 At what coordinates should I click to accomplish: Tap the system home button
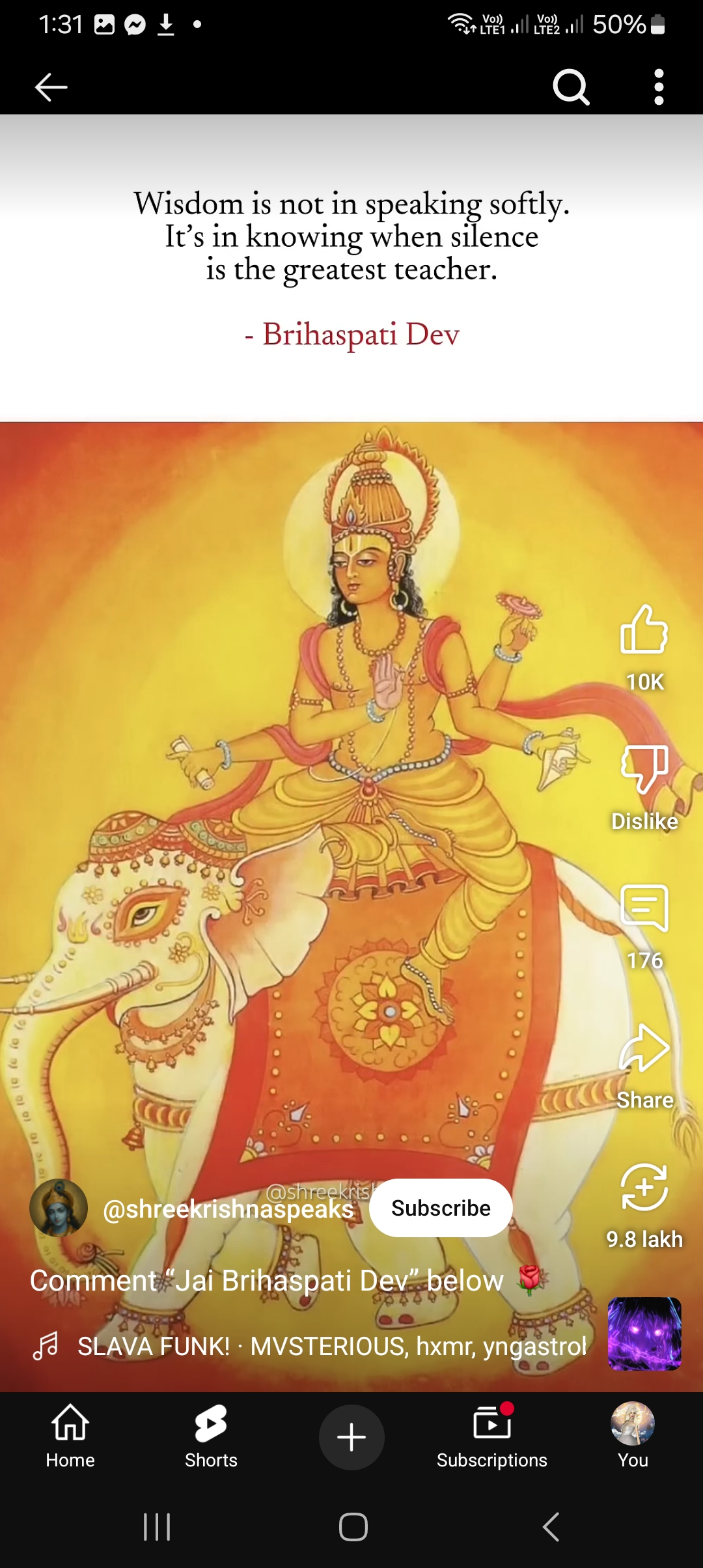[353, 1527]
